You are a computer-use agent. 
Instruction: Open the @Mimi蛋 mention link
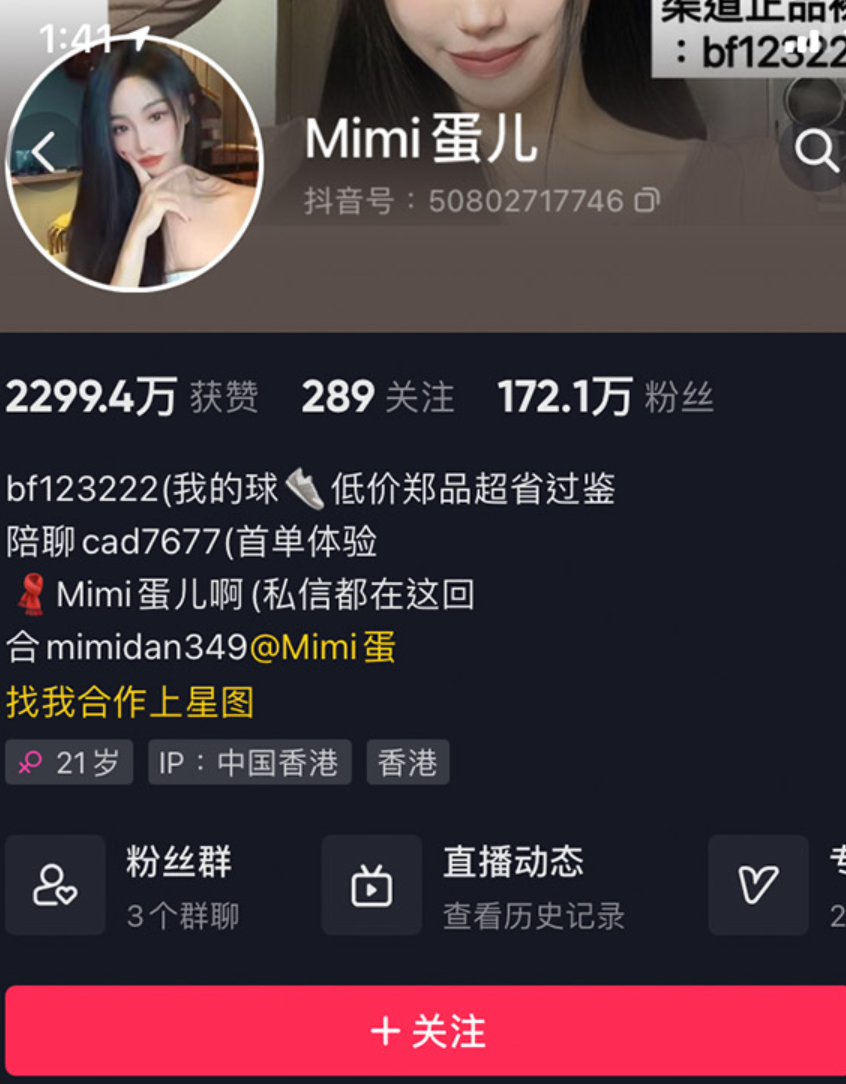[x=322, y=648]
